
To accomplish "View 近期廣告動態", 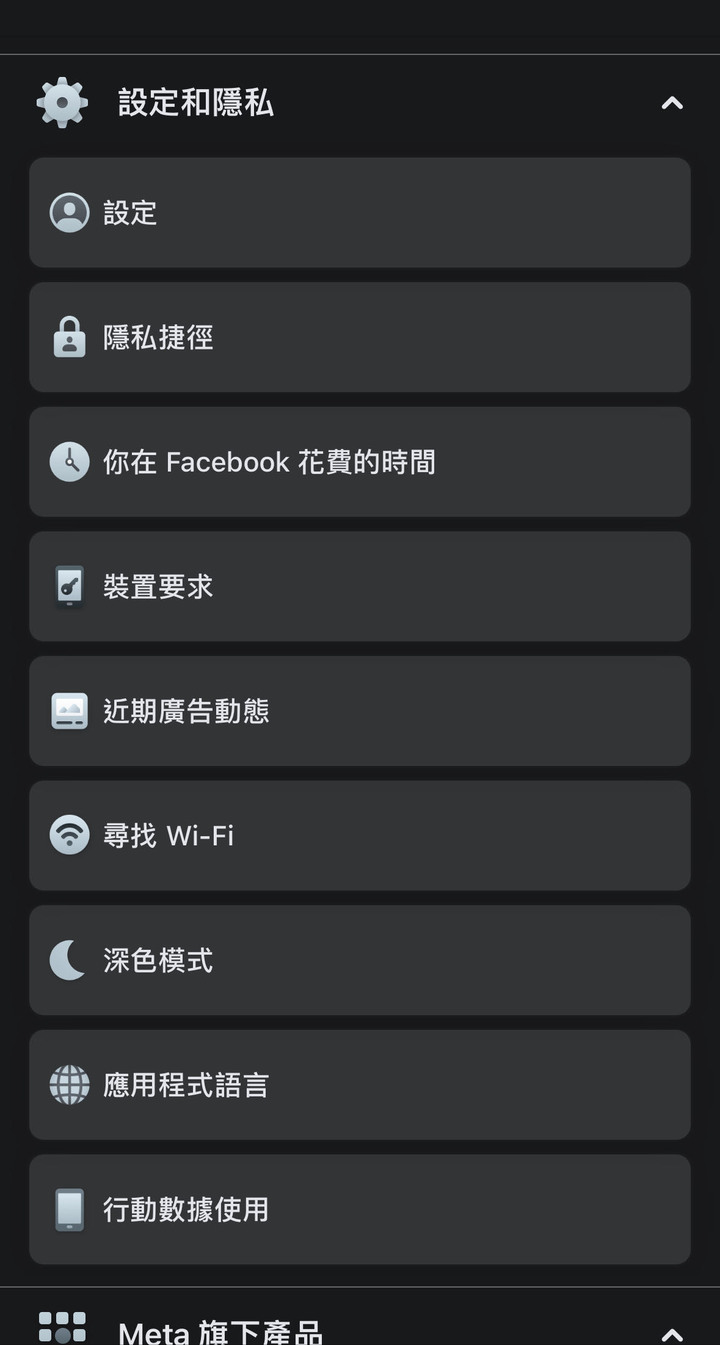I will 360,711.
